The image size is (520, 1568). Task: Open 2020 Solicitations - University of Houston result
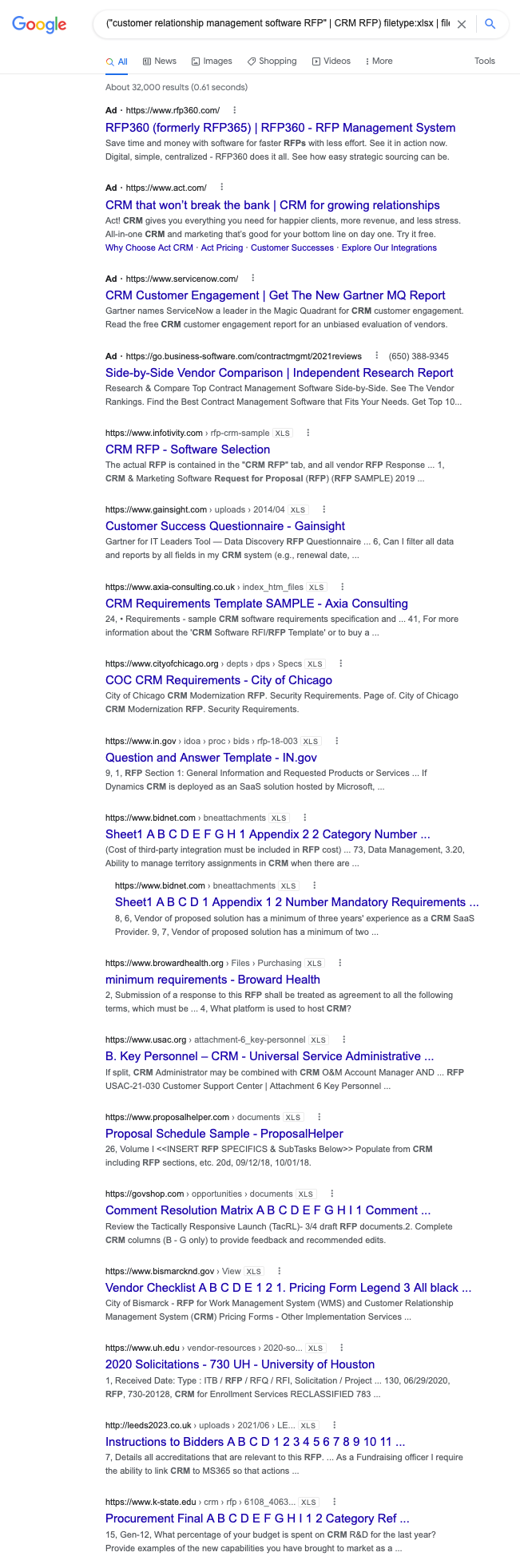point(240,1364)
